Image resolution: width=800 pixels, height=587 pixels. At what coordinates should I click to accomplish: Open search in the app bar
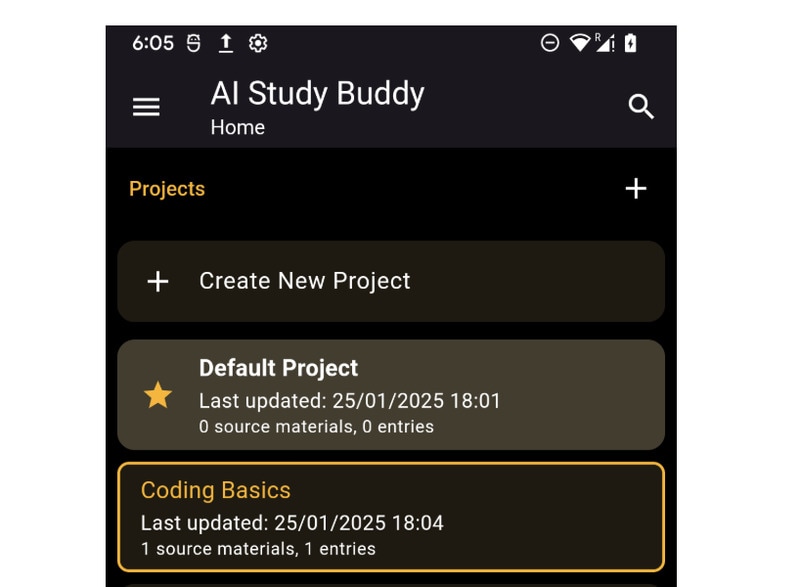[x=640, y=107]
